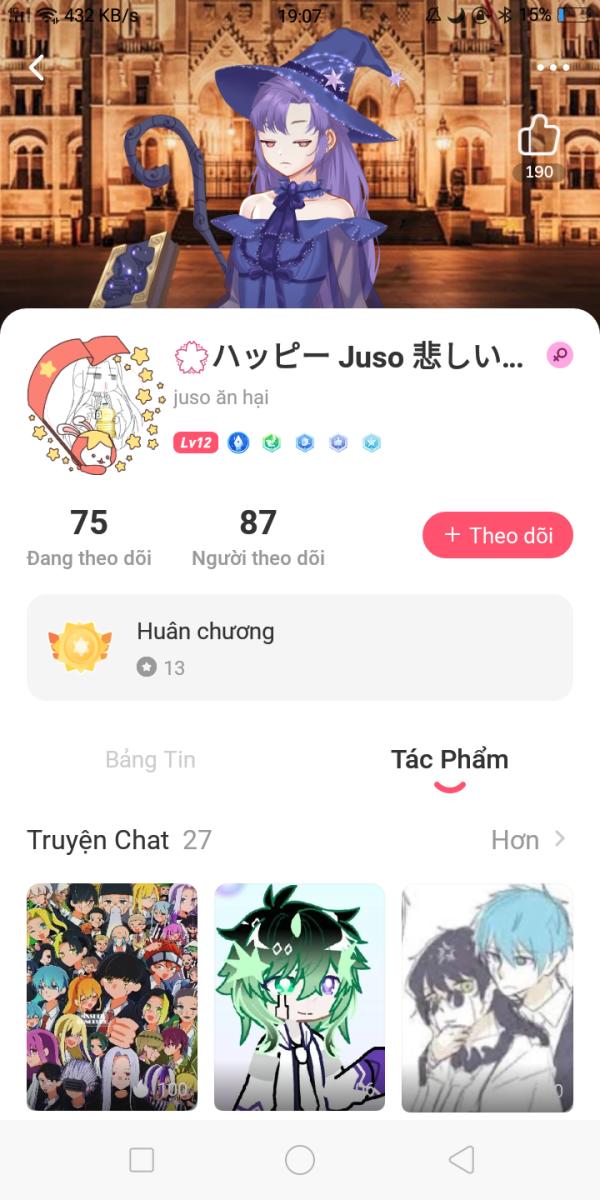This screenshot has height=1200, width=600.
Task: Open the green-haired character story
Action: click(x=300, y=997)
